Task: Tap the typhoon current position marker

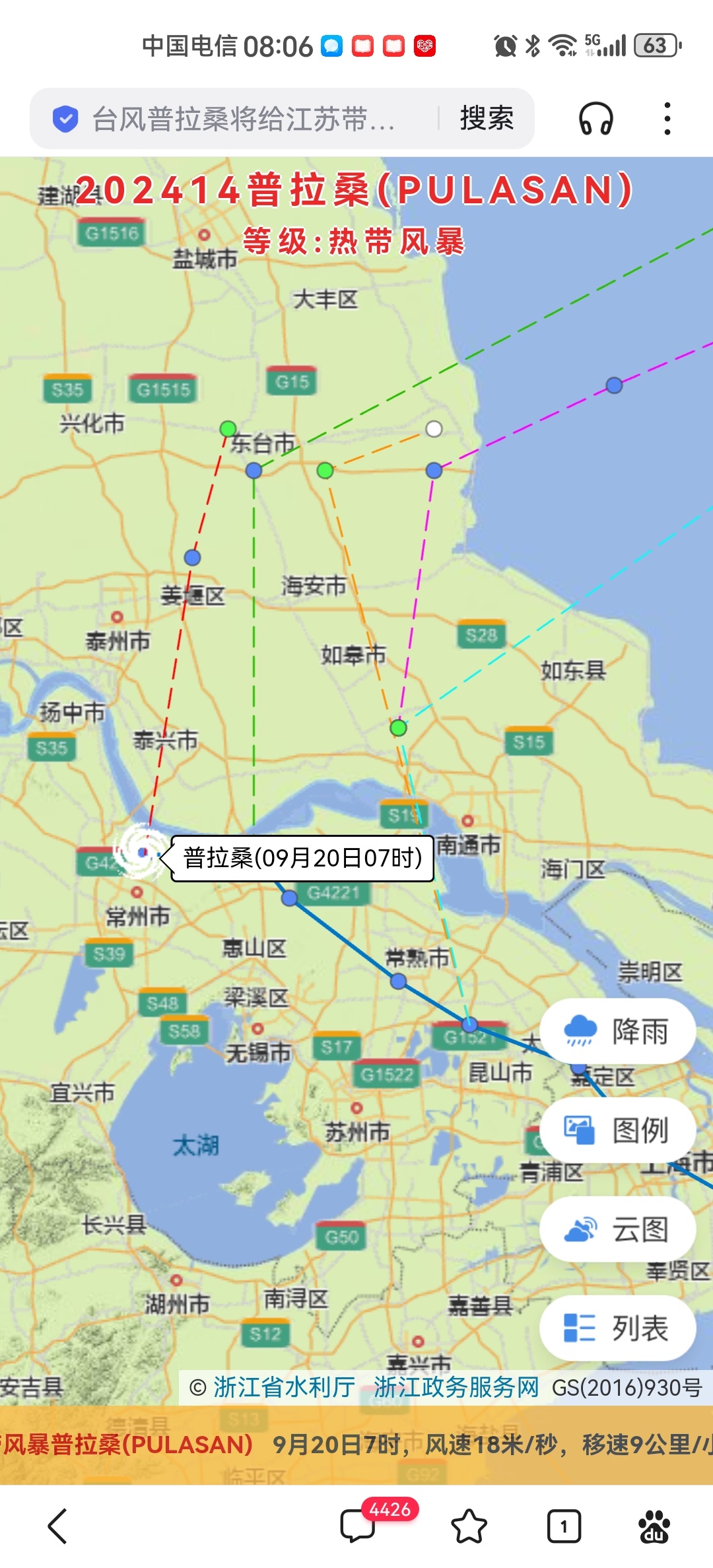Action: point(142,852)
